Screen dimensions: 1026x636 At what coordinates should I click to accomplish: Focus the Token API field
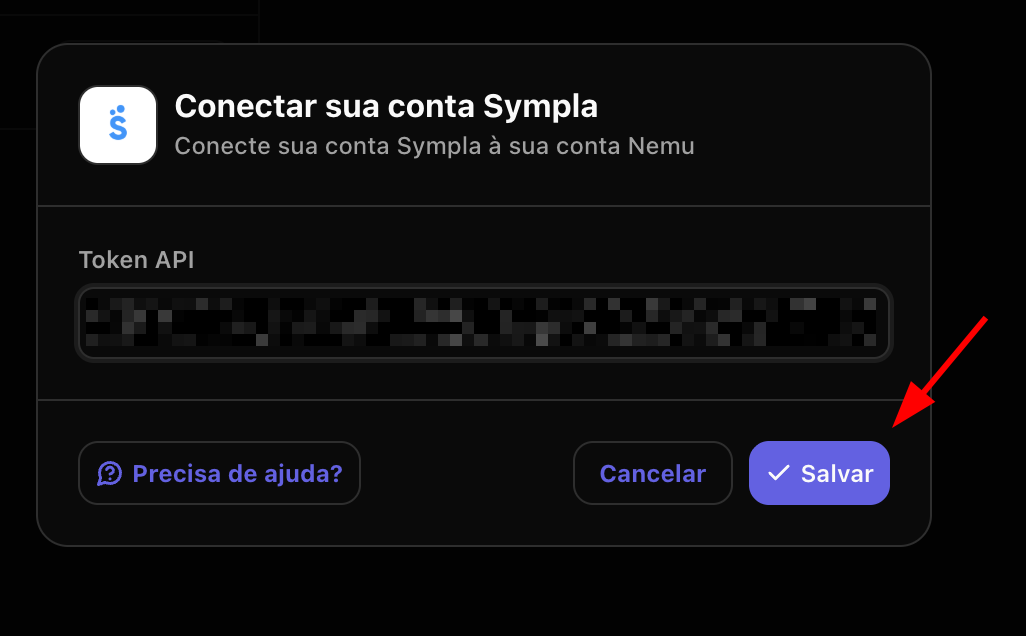(484, 322)
